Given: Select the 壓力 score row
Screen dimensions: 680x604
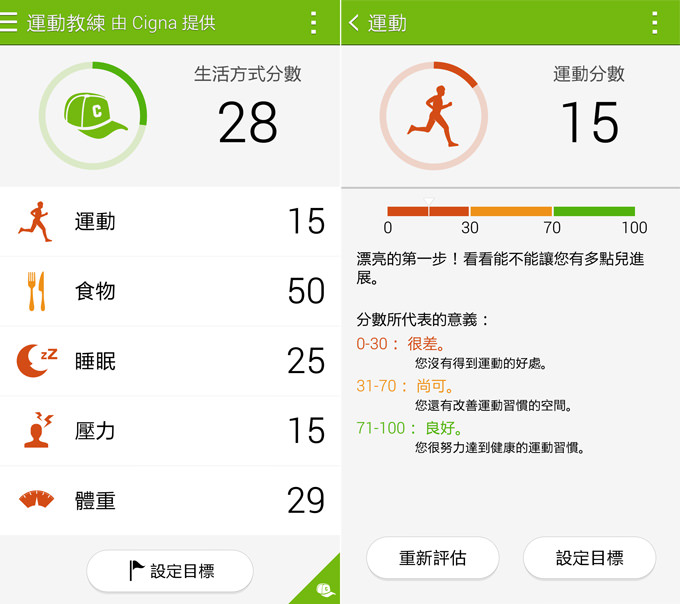Looking at the screenshot, I should click(170, 431).
